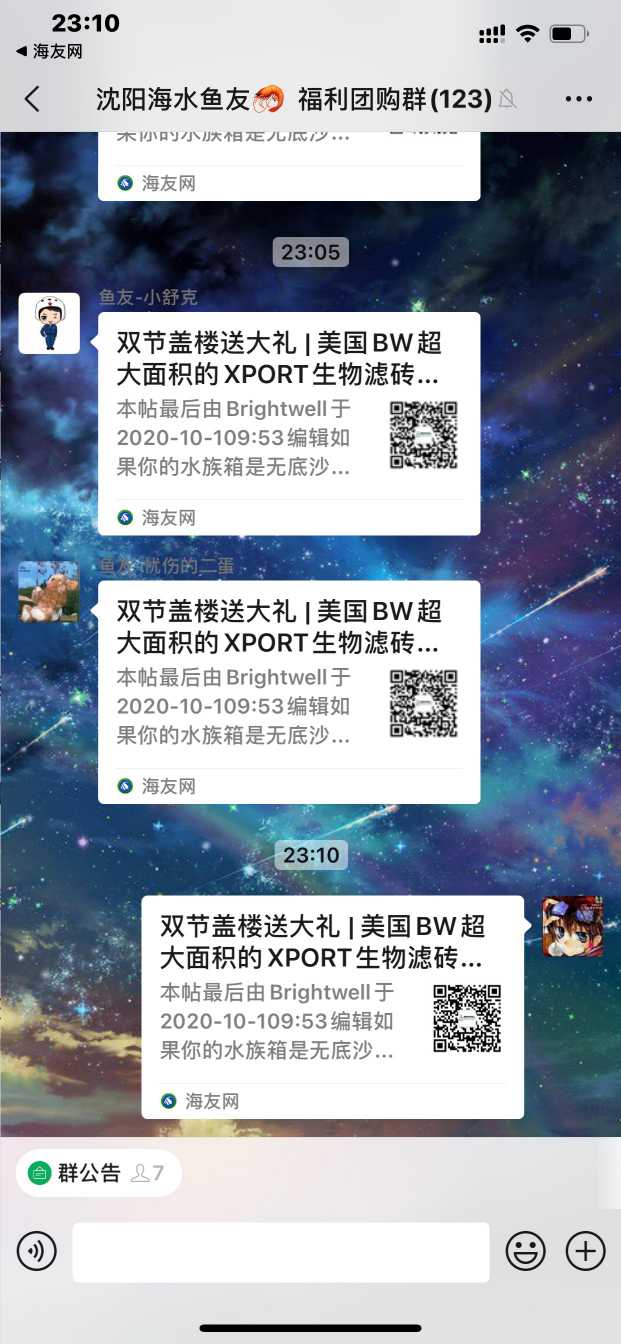Switch to voice message input
The width and height of the screenshot is (621, 1344).
pyautogui.click(x=37, y=1251)
